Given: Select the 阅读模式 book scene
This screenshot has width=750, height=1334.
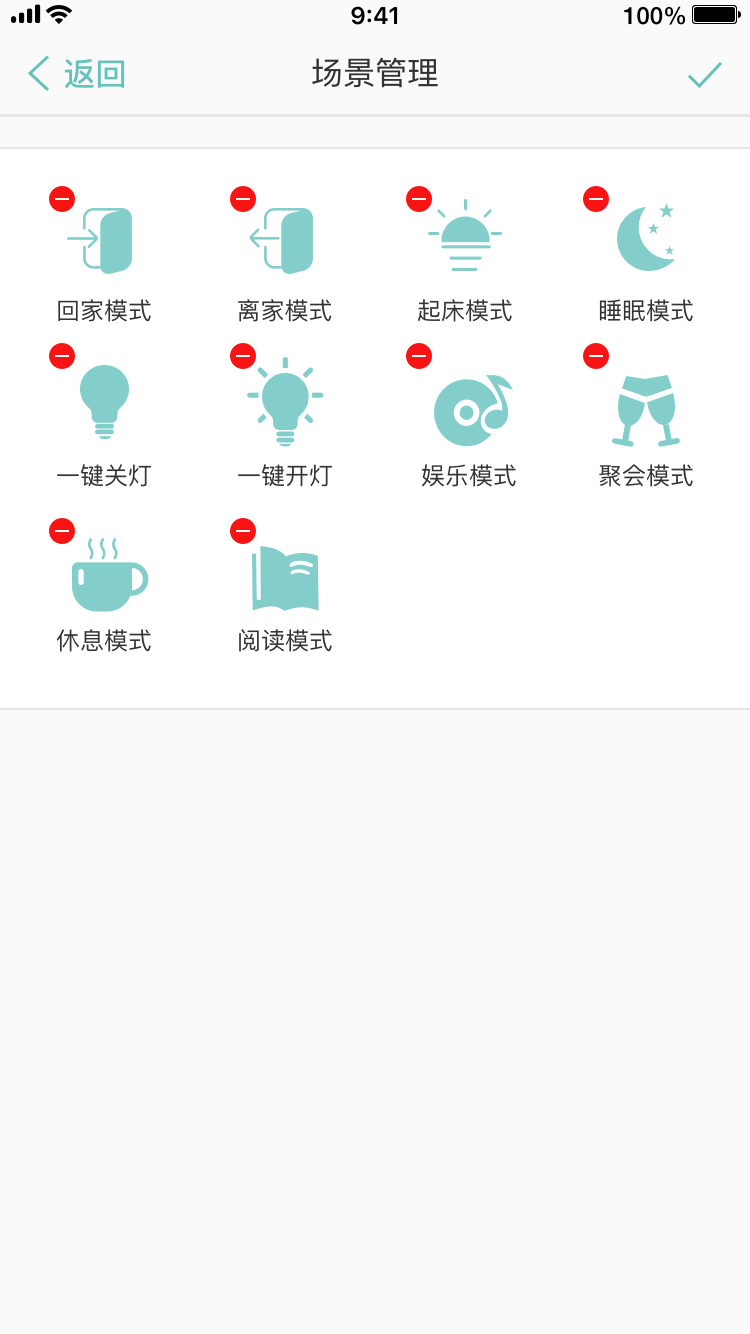Looking at the screenshot, I should 285,590.
